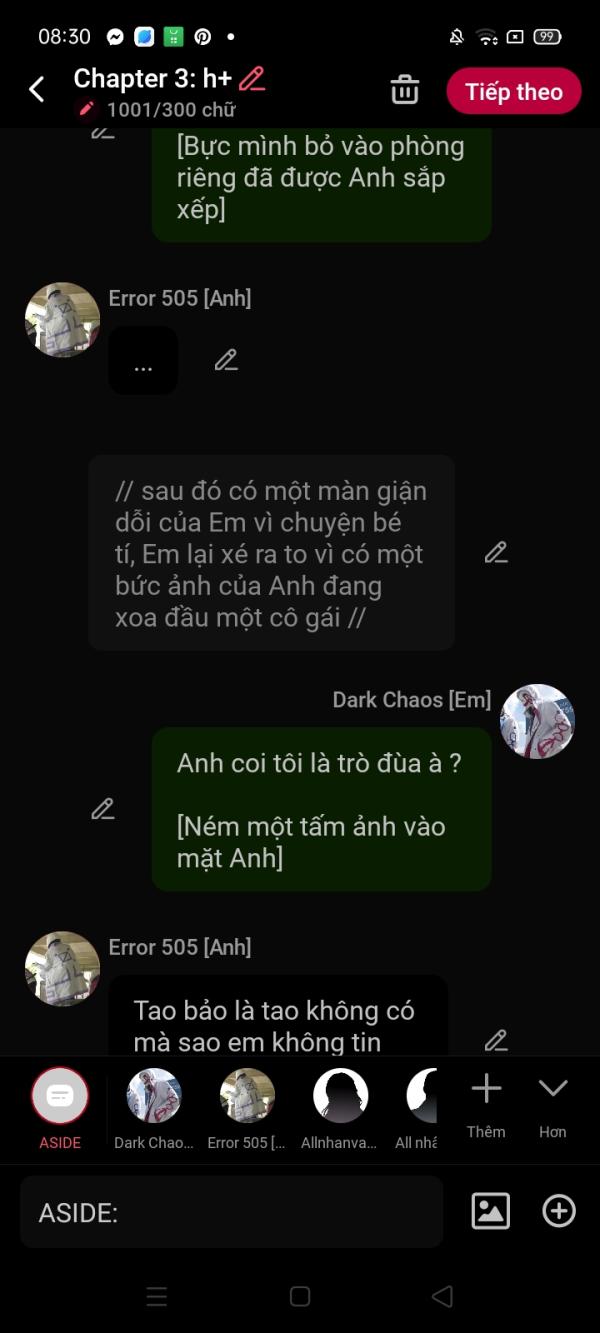Image resolution: width=600 pixels, height=1333 pixels.
Task: Insert an image into the chat story
Action: 490,1212
